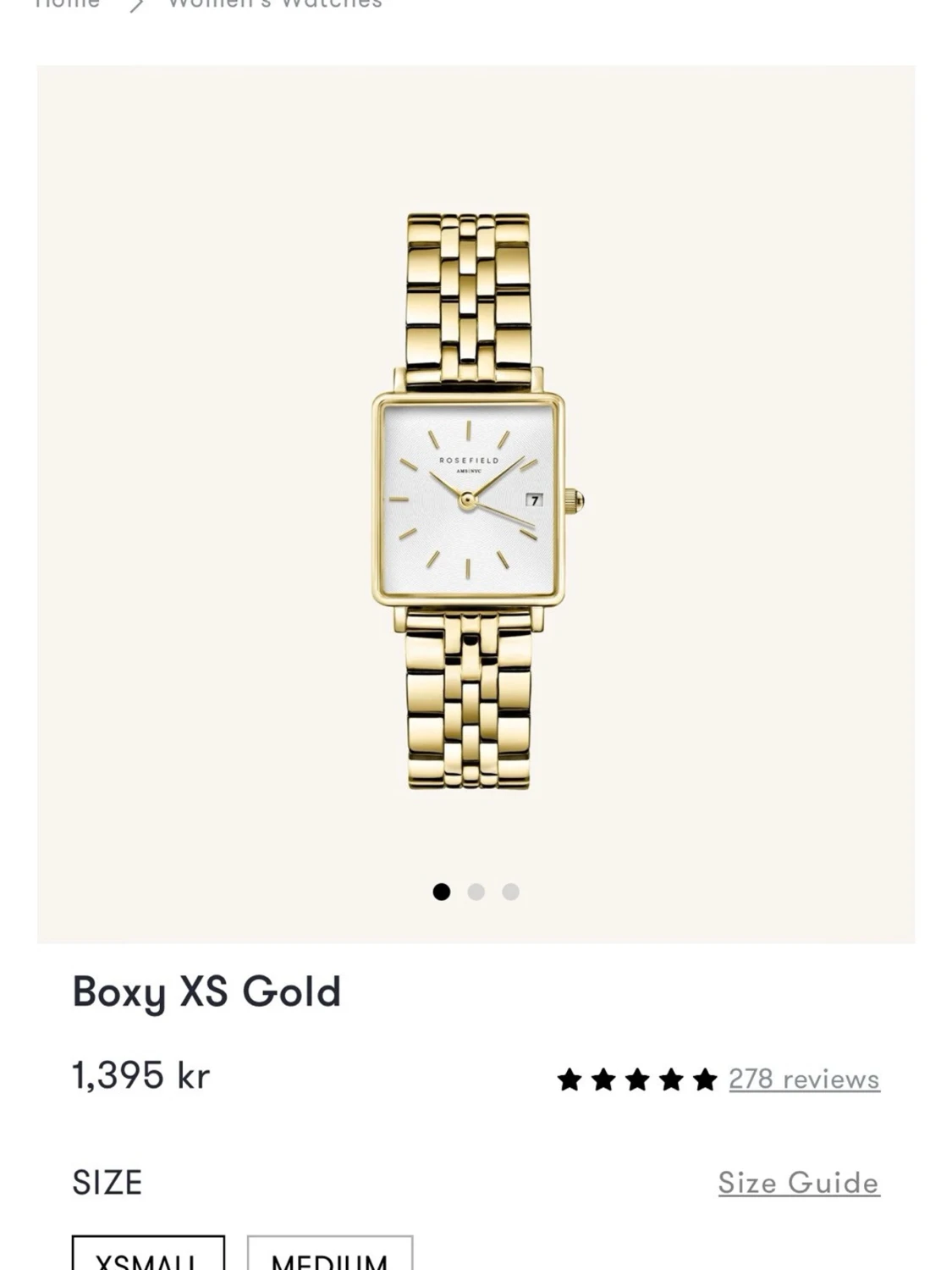Expand the image gallery to the next slide
Image resolution: width=952 pixels, height=1270 pixels.
click(x=476, y=891)
